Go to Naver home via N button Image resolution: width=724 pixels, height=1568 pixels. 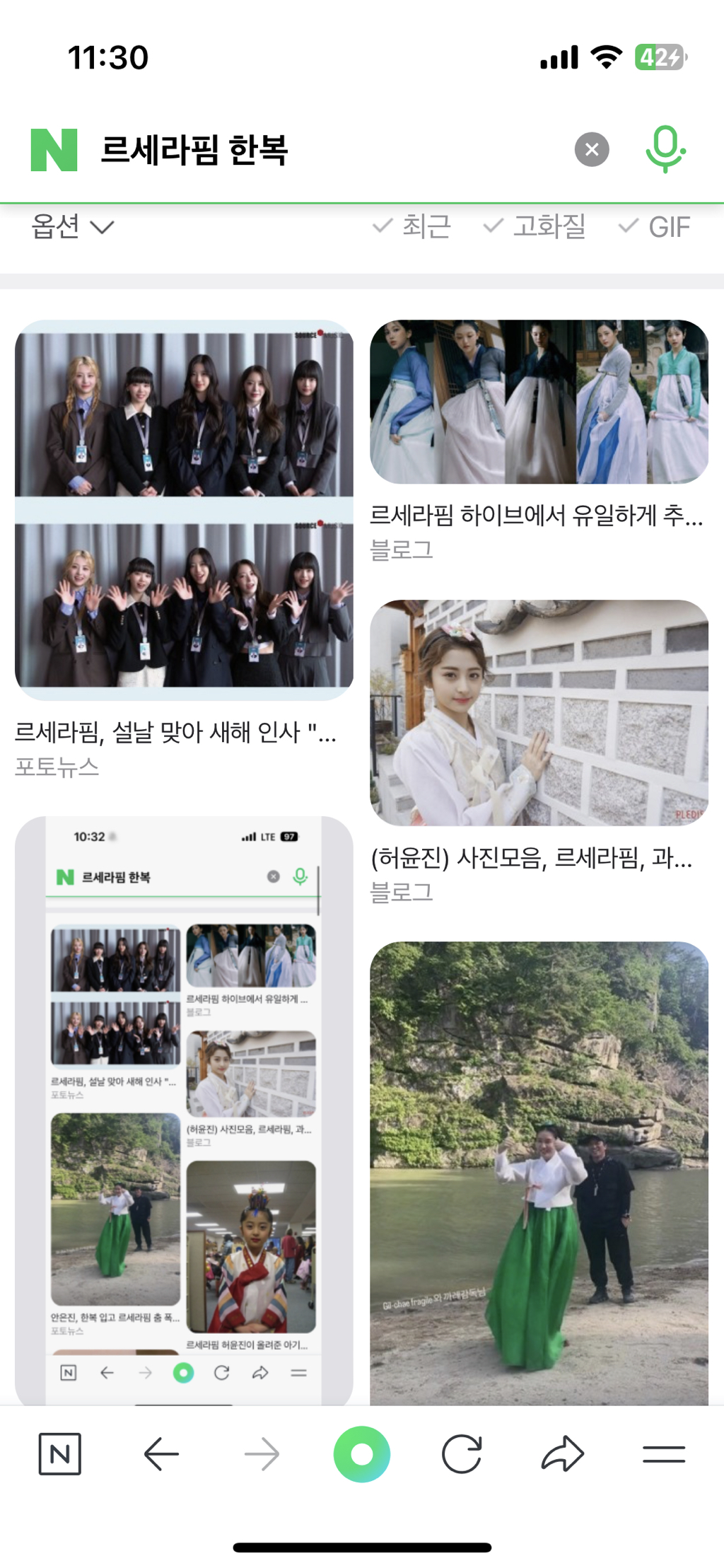pos(60,1454)
